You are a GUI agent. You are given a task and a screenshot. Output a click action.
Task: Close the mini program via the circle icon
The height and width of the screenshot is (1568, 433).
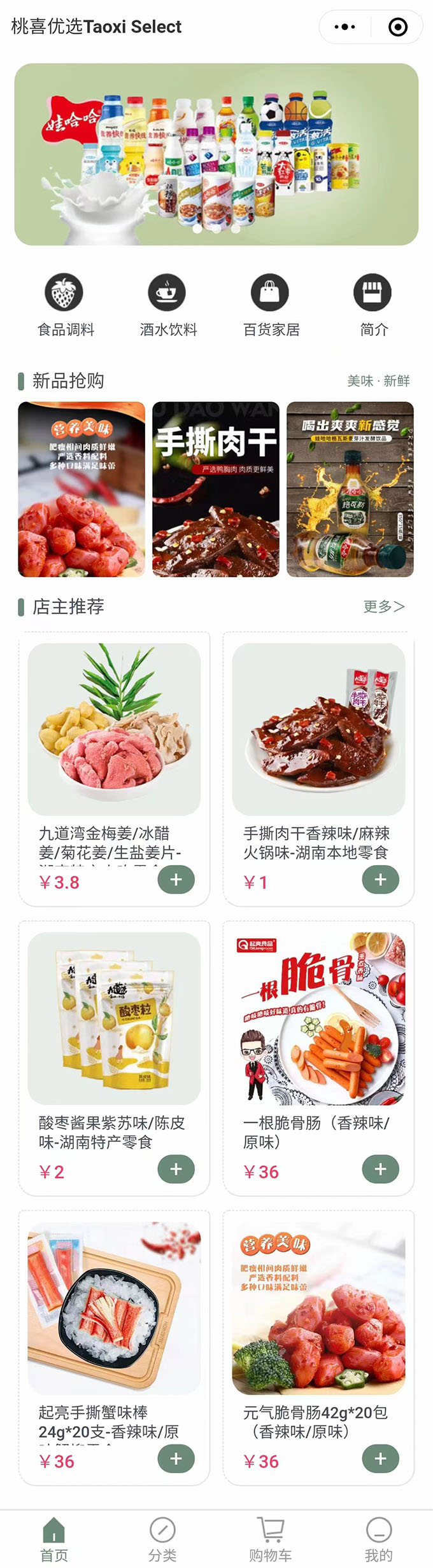pos(398,27)
